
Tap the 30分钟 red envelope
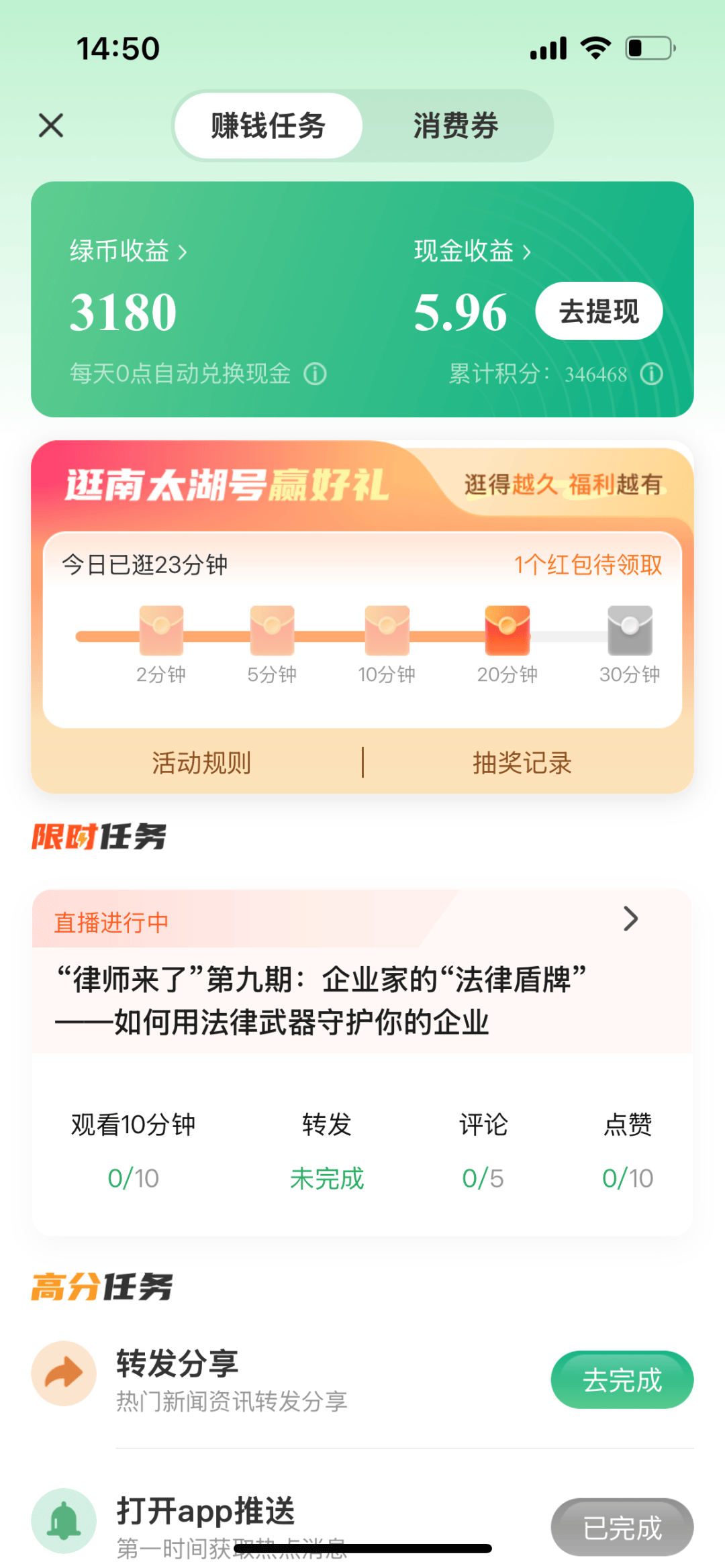[630, 630]
